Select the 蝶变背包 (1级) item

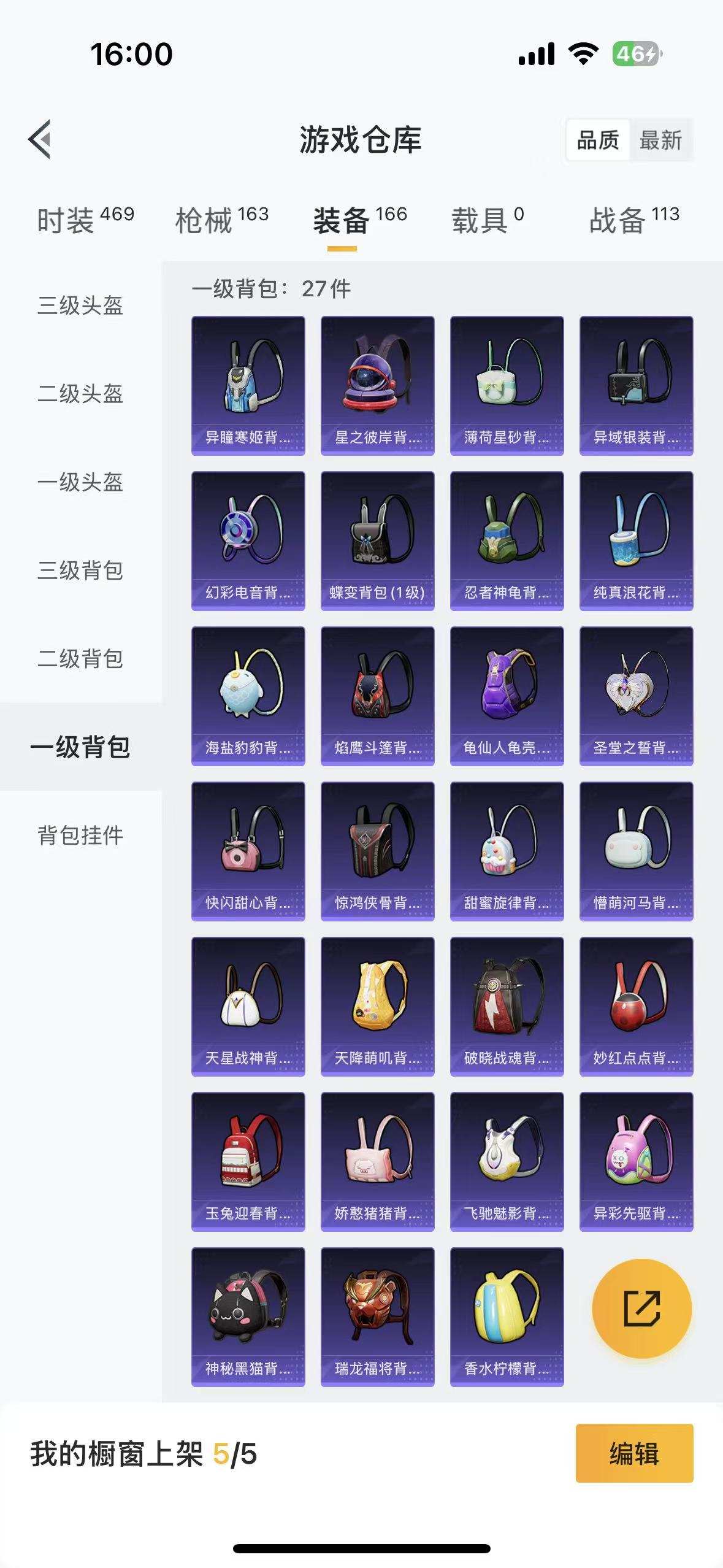pyautogui.click(x=377, y=541)
